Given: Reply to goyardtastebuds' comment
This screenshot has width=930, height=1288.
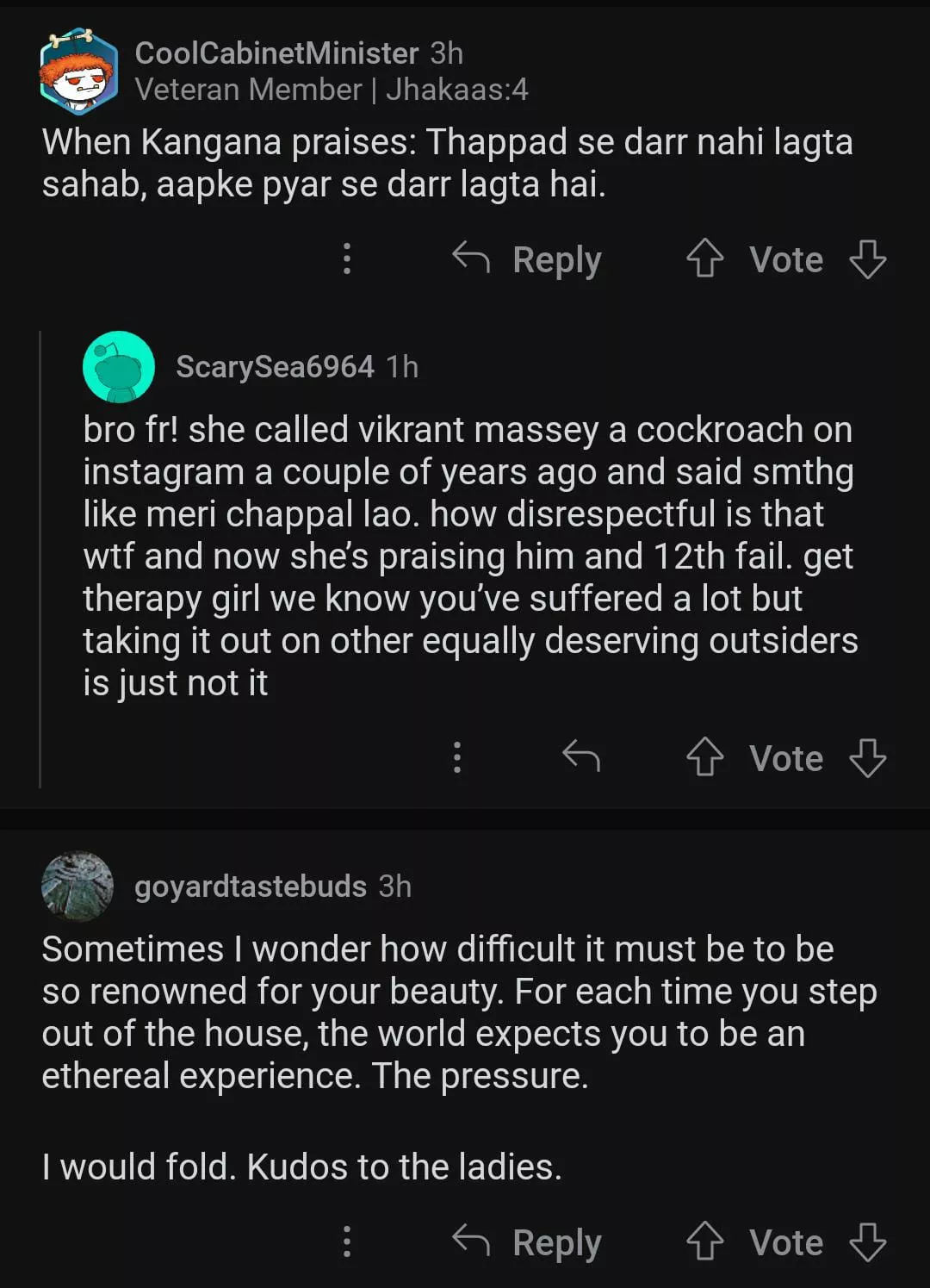Looking at the screenshot, I should pos(527,1241).
